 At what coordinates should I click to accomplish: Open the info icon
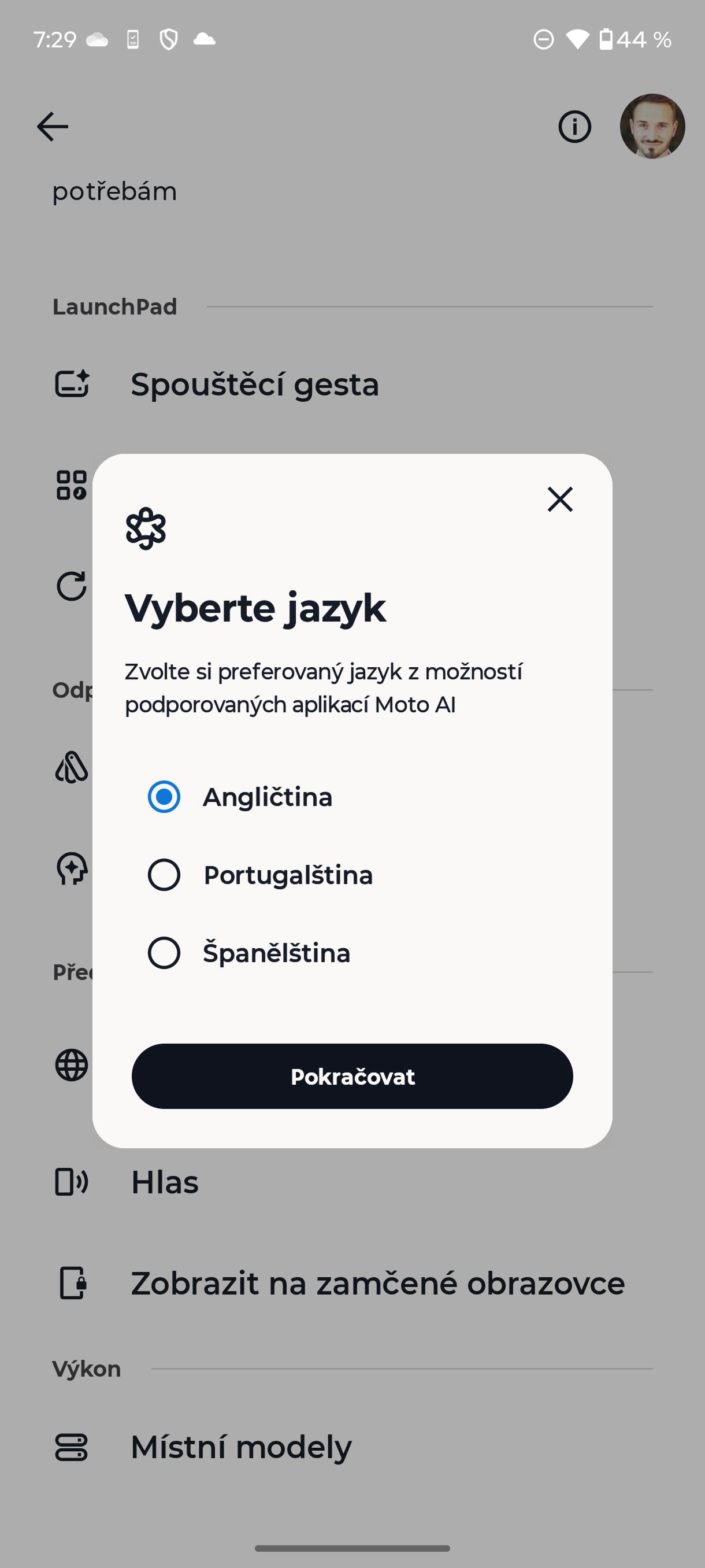pos(574,127)
